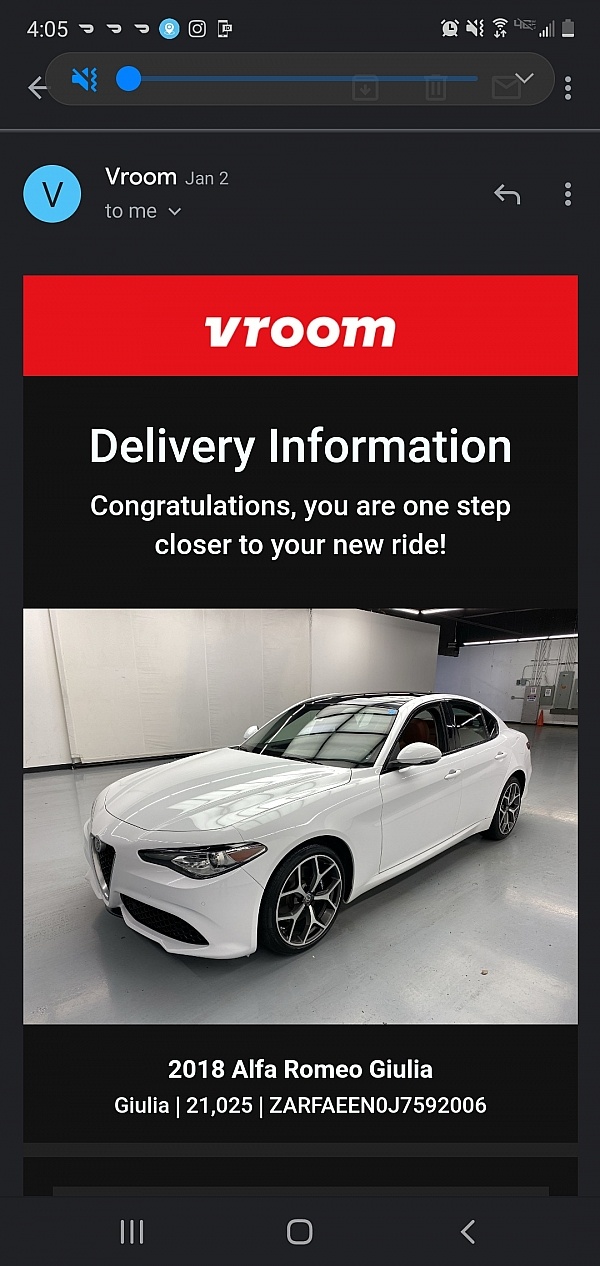Open Vroom sender avatar
600x1266 pixels.
pyautogui.click(x=51, y=194)
